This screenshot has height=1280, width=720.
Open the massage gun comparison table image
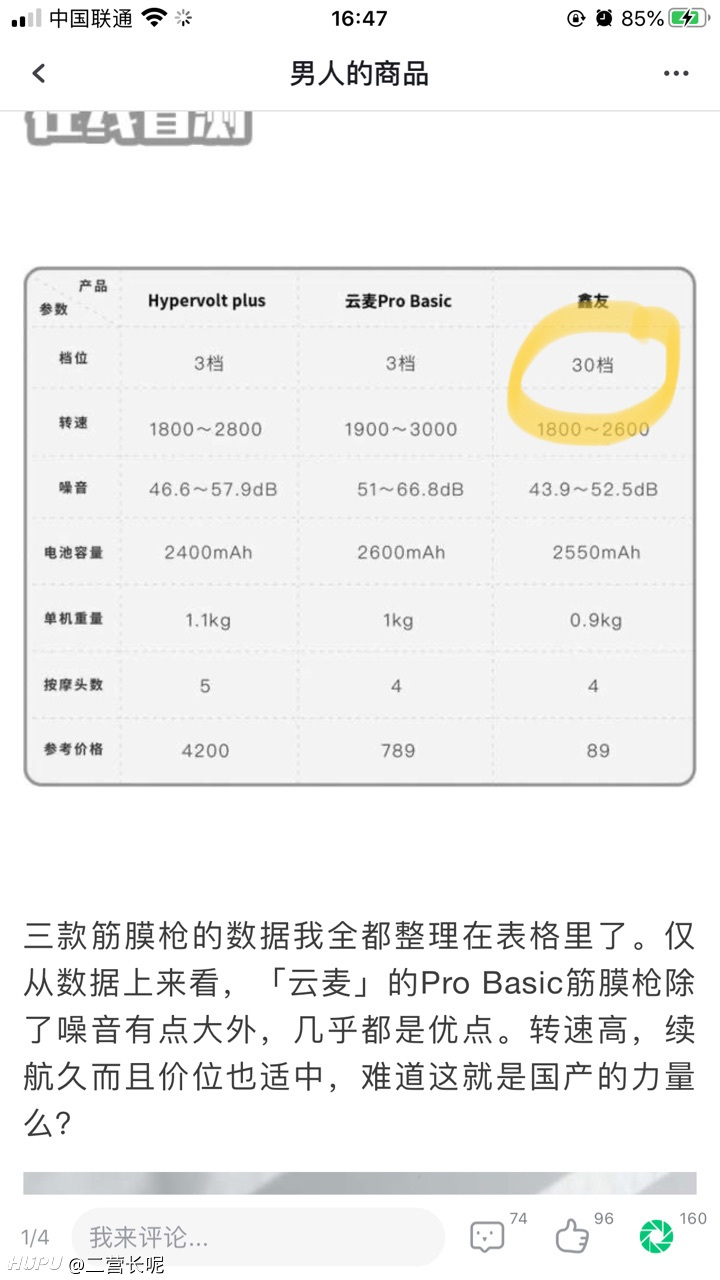click(360, 526)
